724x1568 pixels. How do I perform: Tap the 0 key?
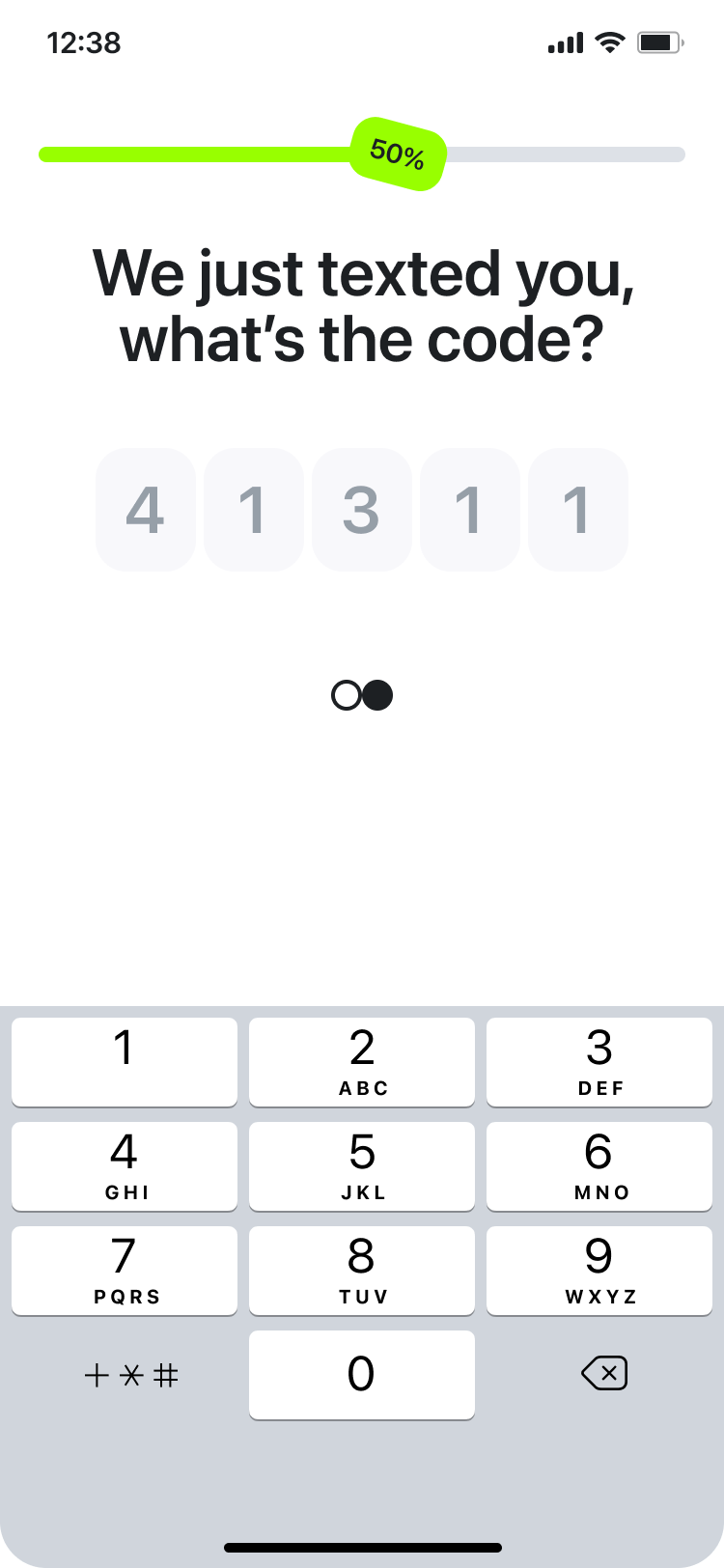361,1374
